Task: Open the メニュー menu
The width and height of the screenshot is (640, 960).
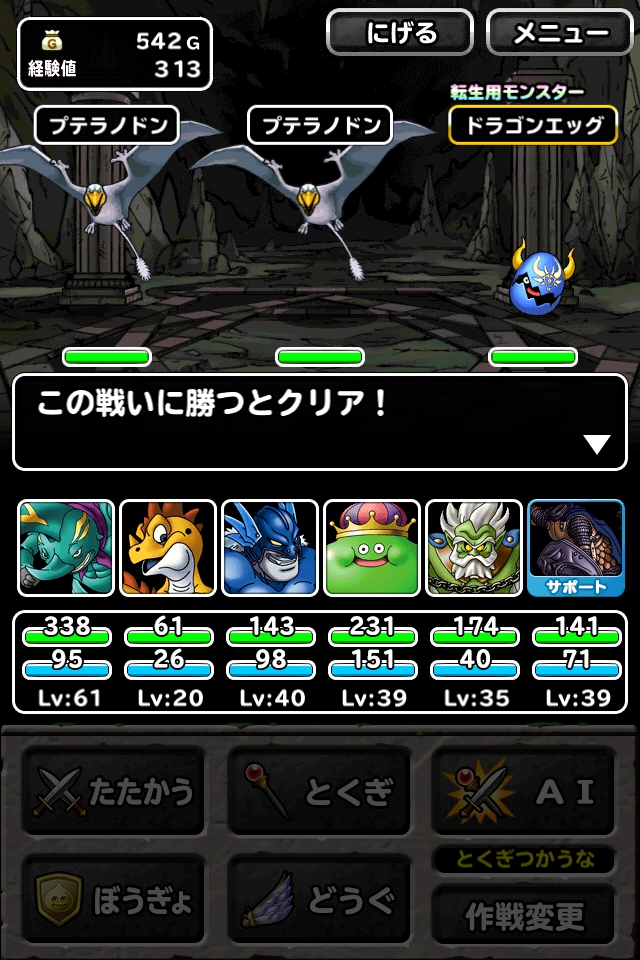Action: click(560, 33)
